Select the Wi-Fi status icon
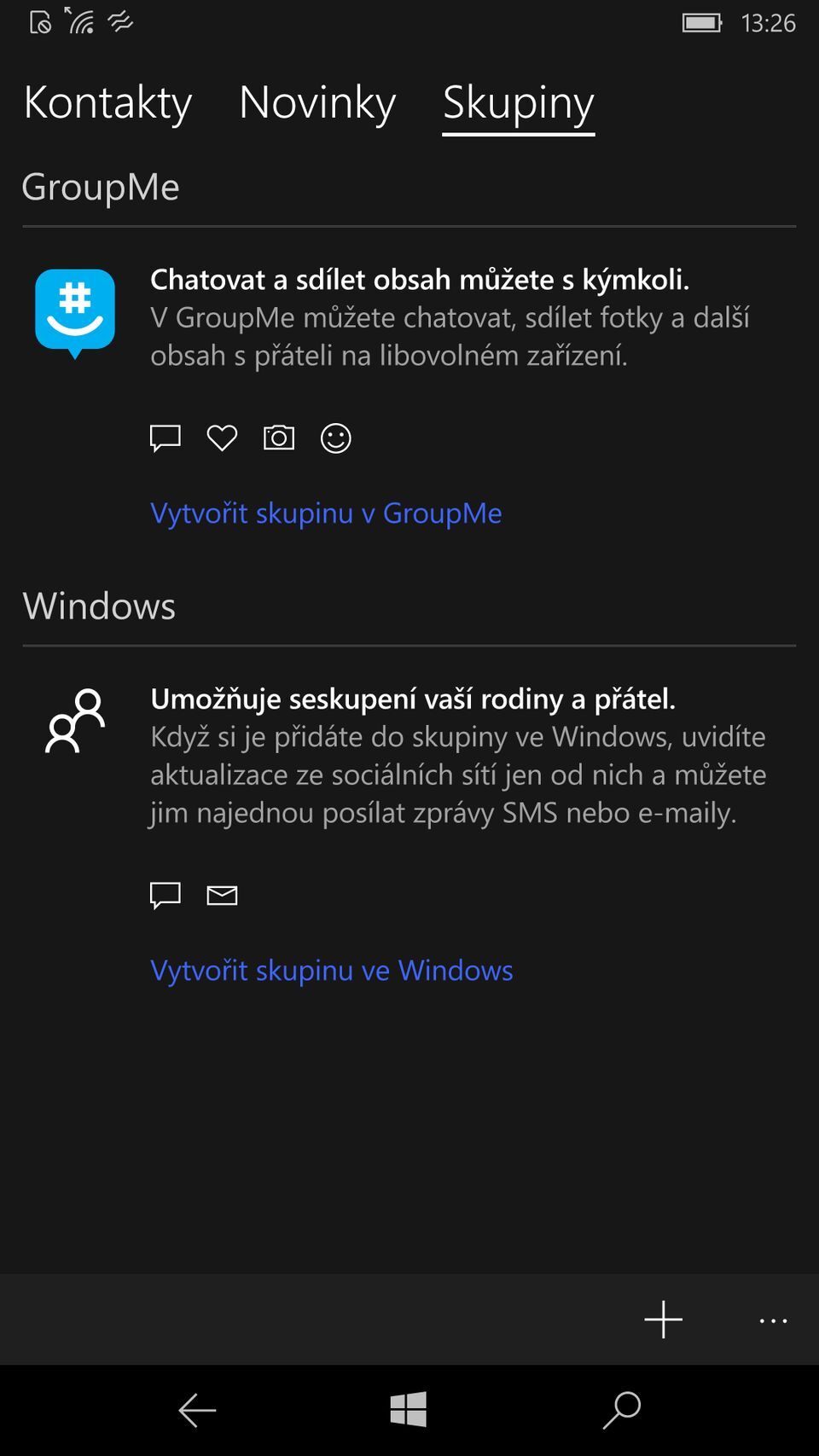 point(83,23)
